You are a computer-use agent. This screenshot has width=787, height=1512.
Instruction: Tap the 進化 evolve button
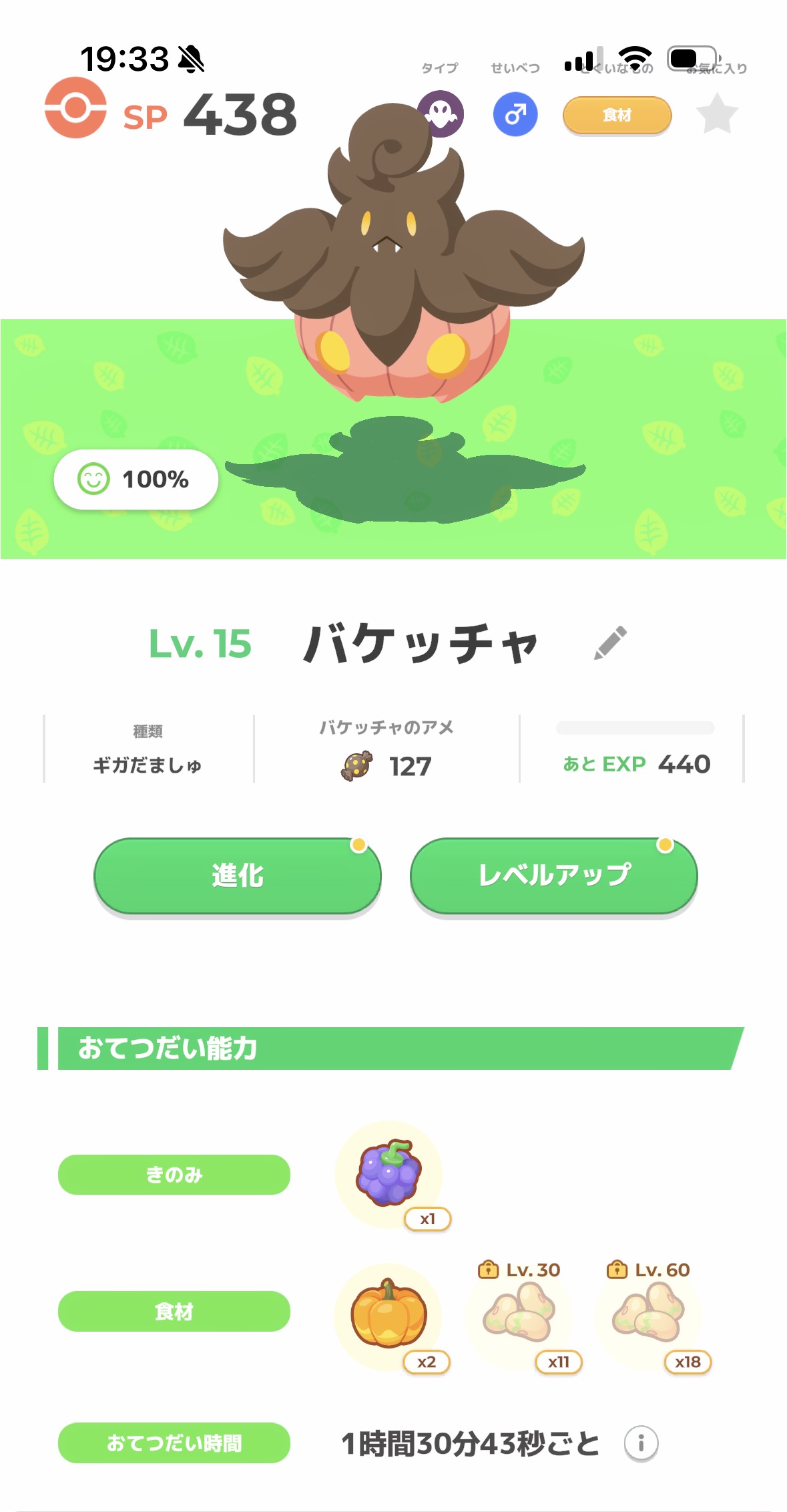238,876
